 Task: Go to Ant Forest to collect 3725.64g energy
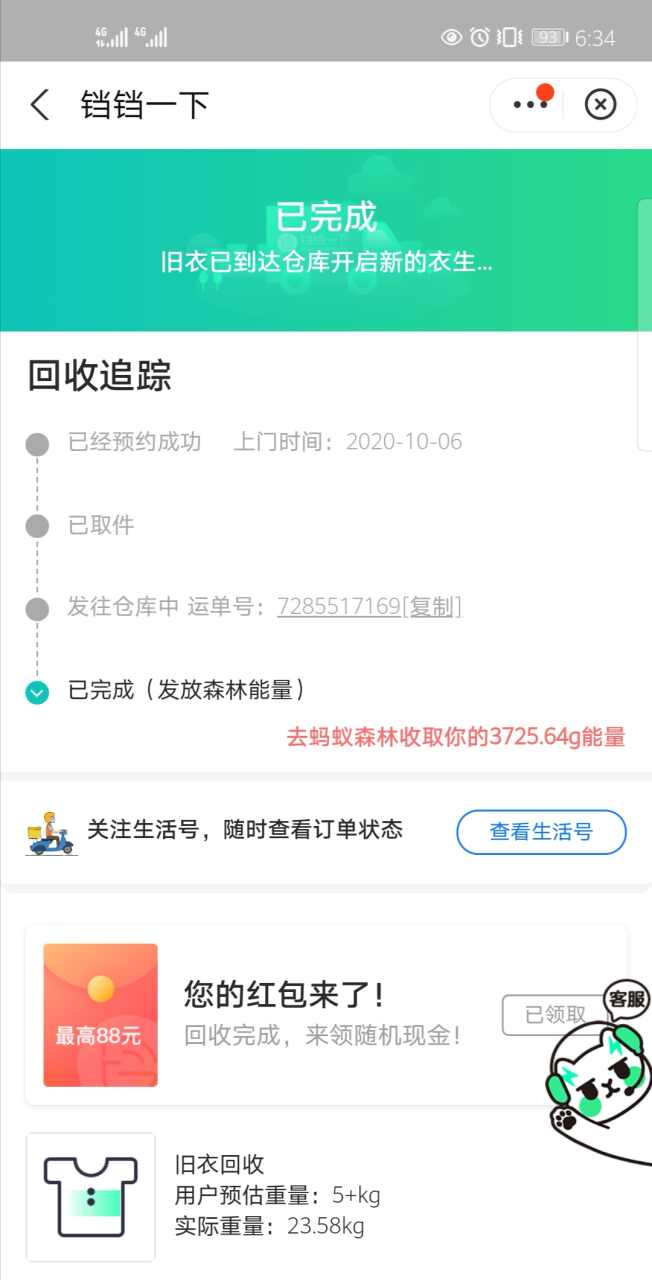pyautogui.click(x=455, y=738)
